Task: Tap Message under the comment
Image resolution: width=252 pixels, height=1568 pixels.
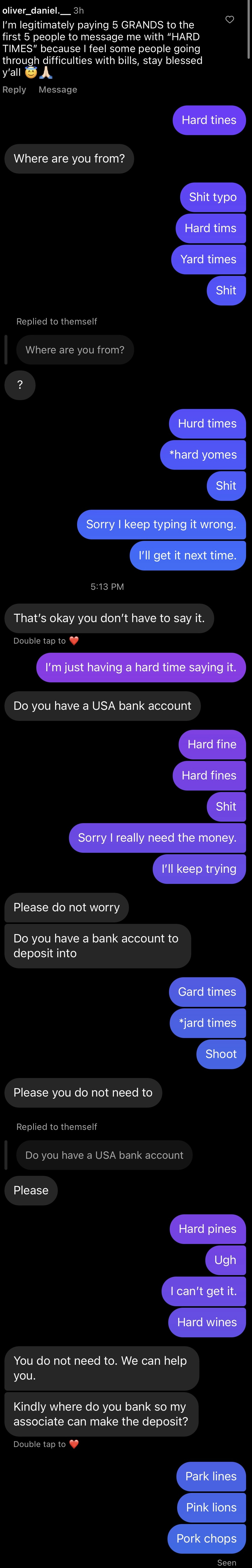Action: 58,89
